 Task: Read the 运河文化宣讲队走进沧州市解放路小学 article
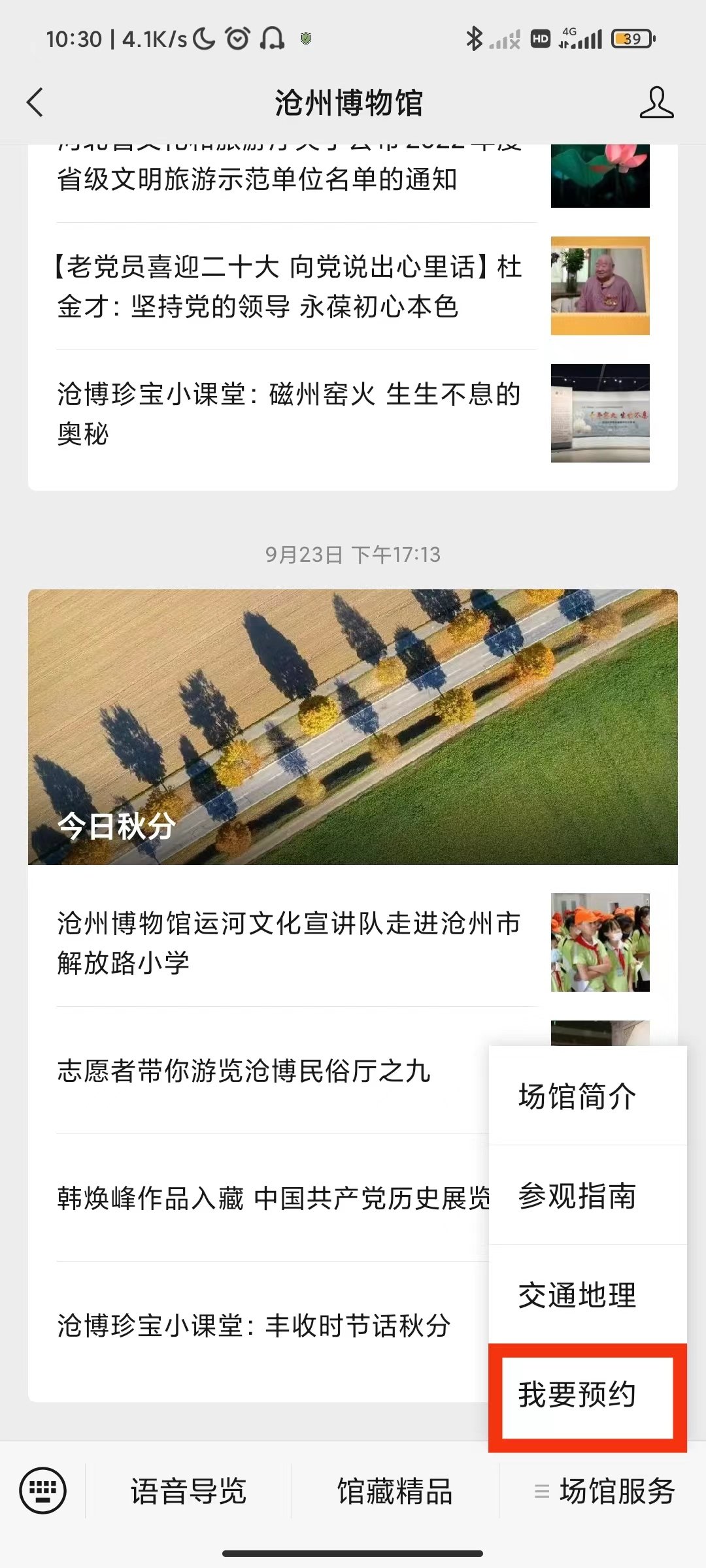(289, 942)
